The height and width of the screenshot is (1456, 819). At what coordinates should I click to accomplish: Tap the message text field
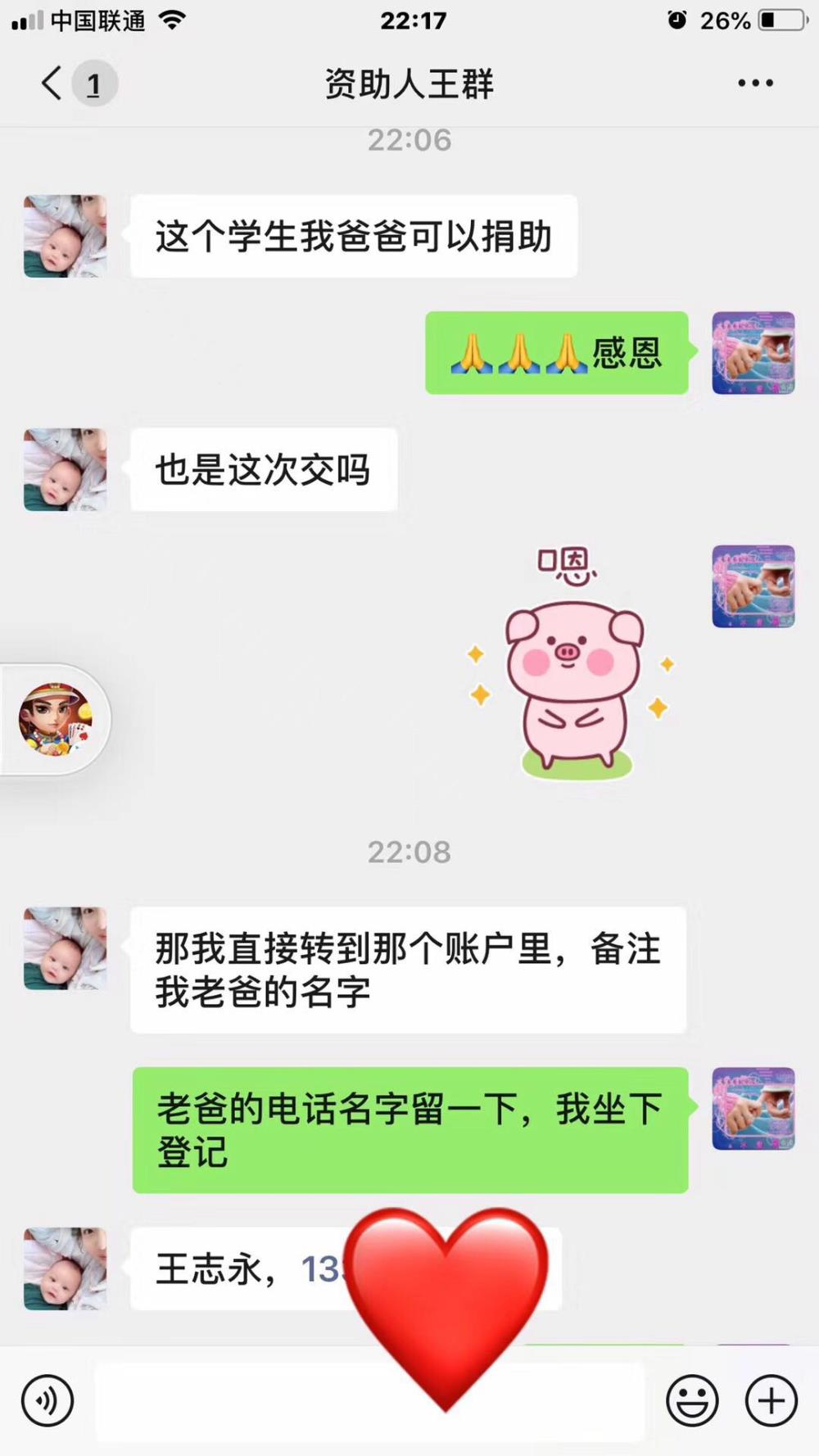[x=370, y=1401]
